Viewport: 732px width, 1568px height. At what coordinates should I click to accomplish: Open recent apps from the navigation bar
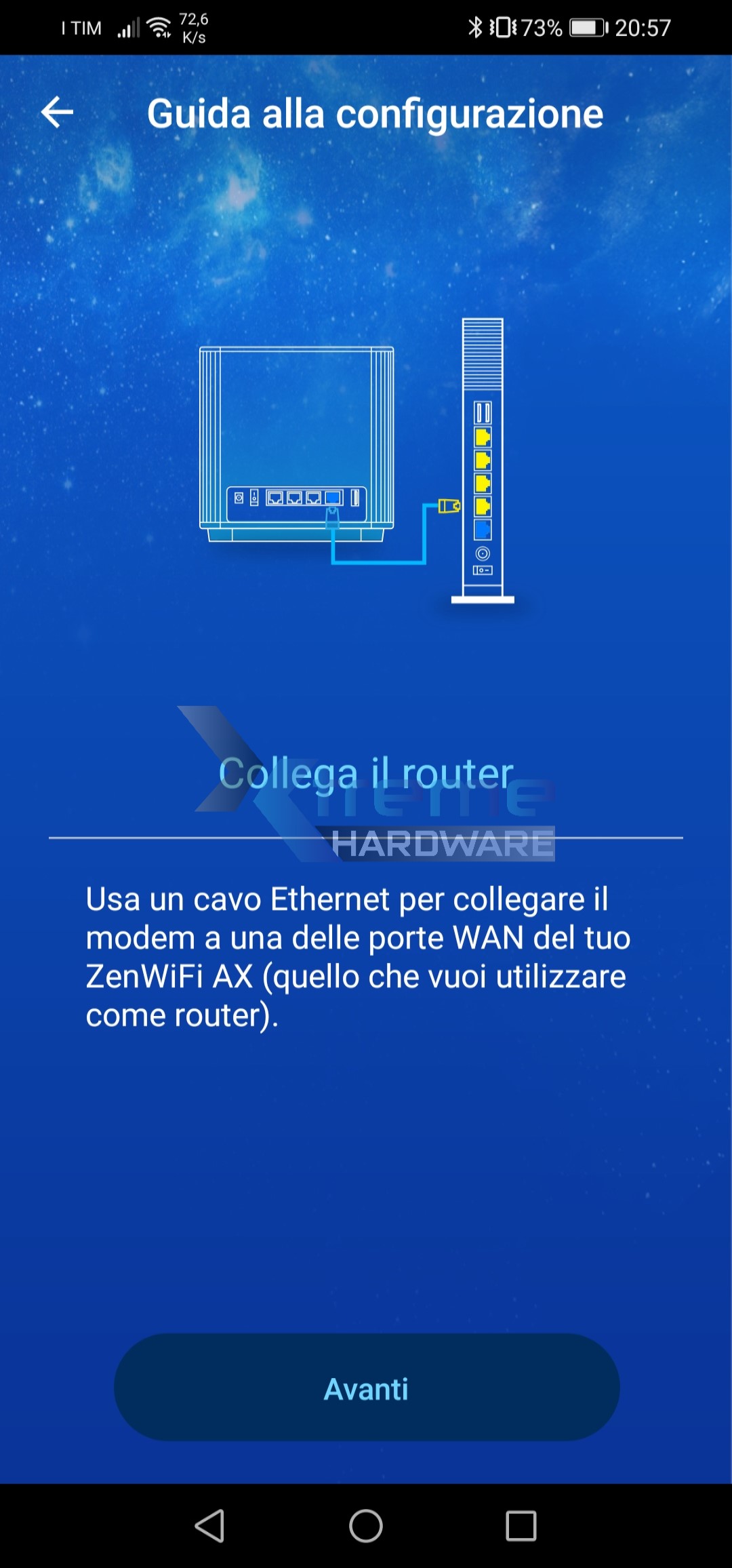pos(521,1526)
